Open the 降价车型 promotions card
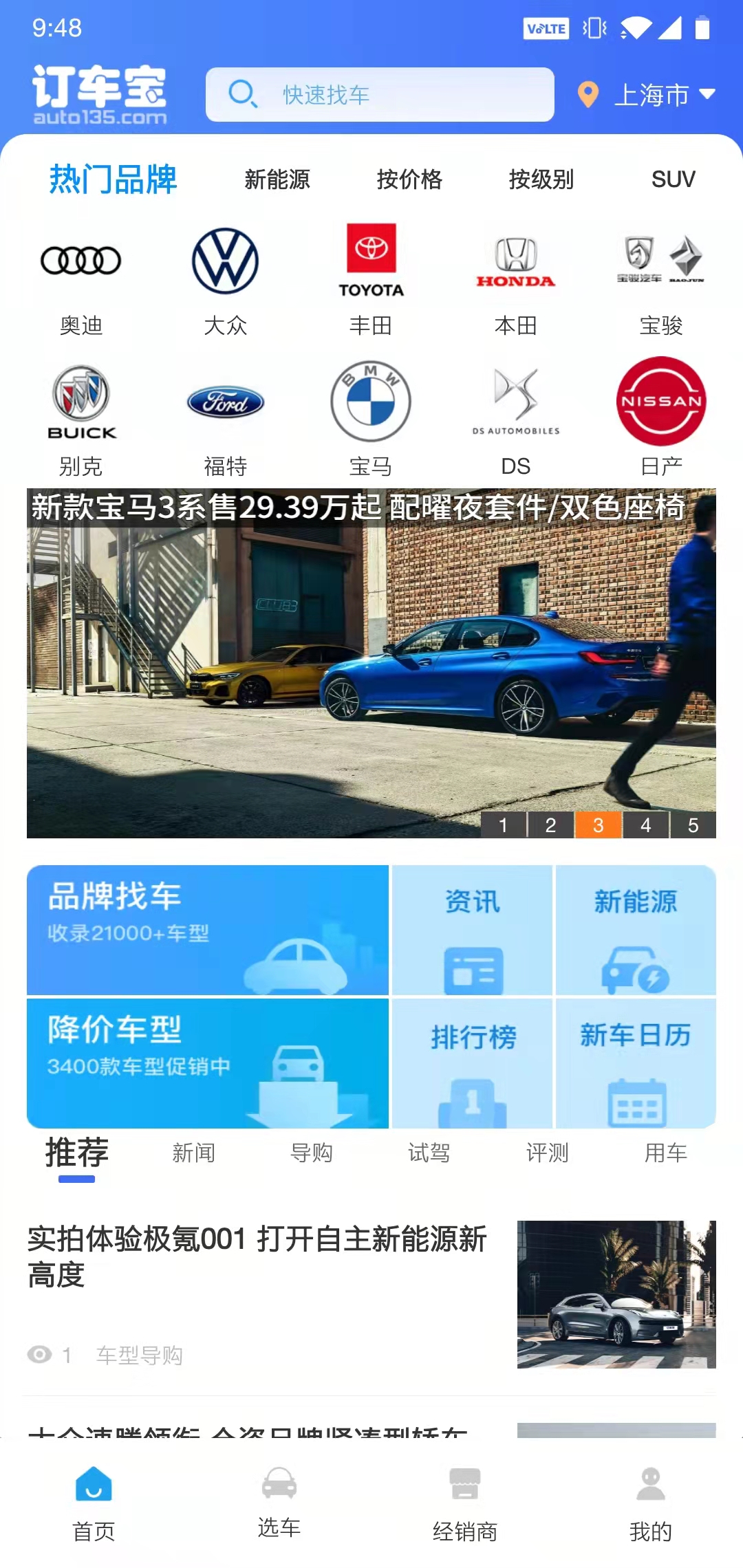 pyautogui.click(x=206, y=1063)
